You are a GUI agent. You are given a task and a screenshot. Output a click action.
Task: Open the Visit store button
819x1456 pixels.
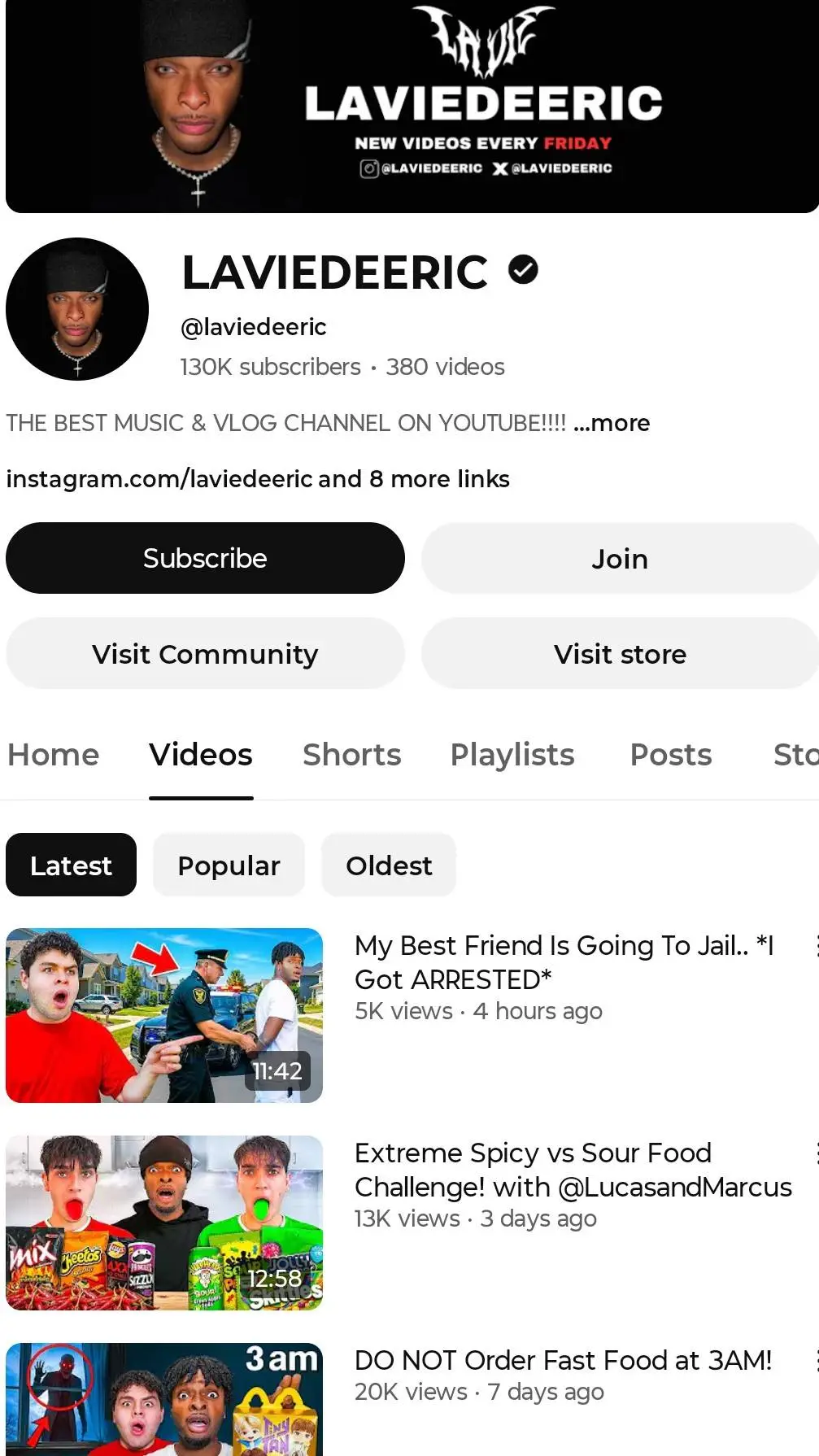pyautogui.click(x=619, y=654)
